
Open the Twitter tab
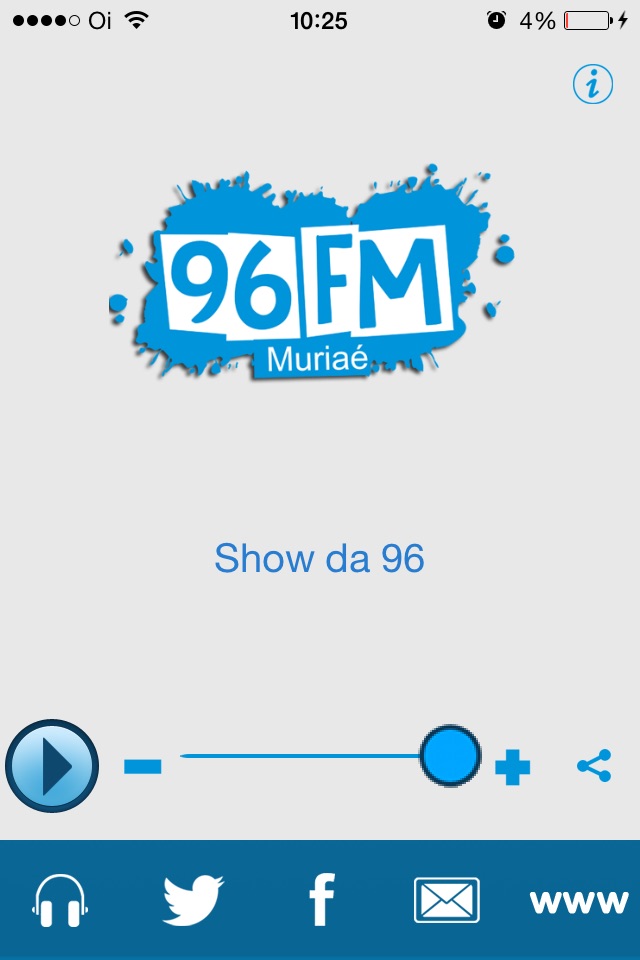[x=193, y=900]
